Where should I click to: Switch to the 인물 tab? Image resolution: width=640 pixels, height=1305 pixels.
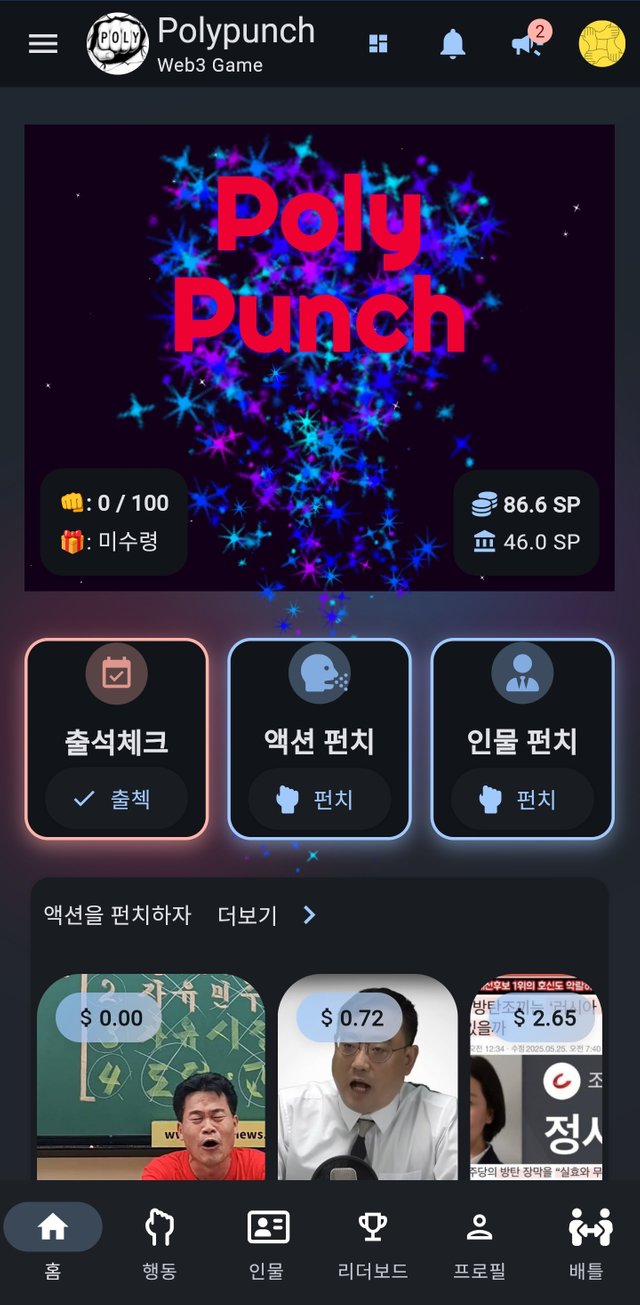tap(267, 1242)
